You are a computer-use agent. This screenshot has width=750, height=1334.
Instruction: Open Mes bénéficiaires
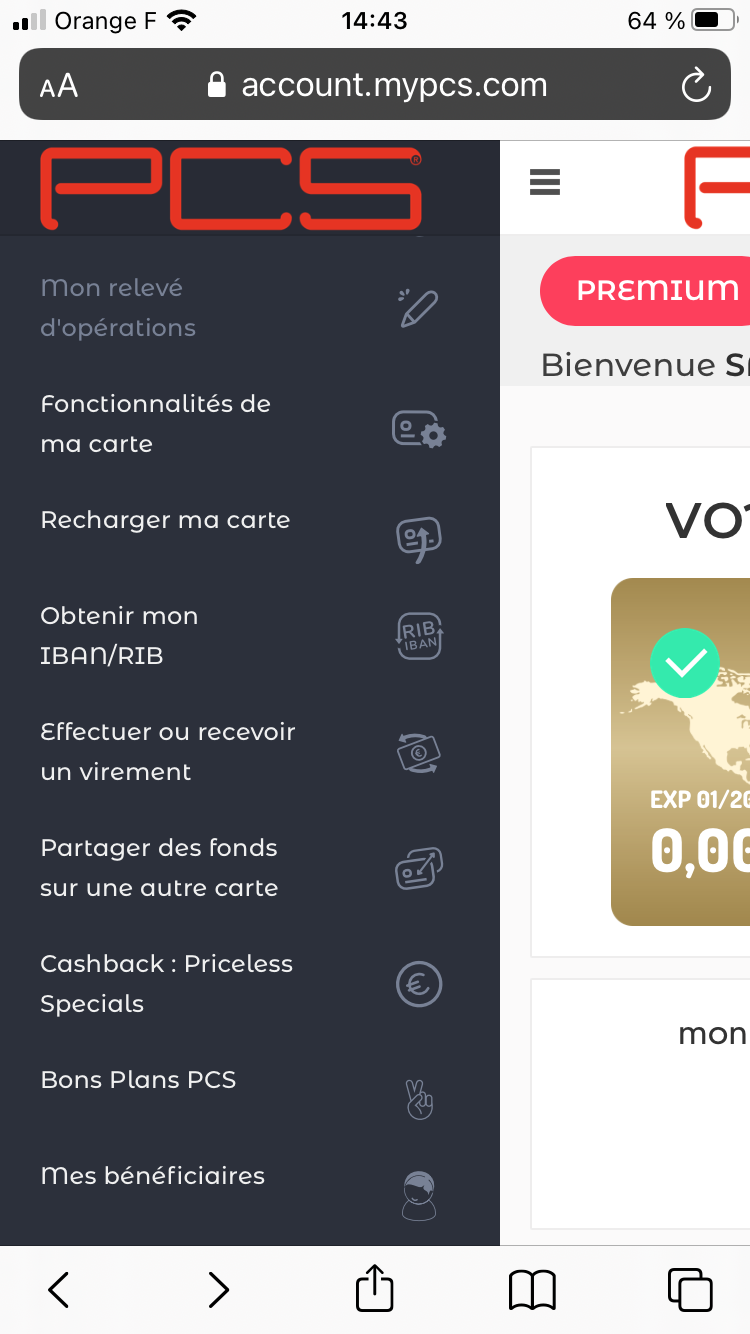(152, 1176)
